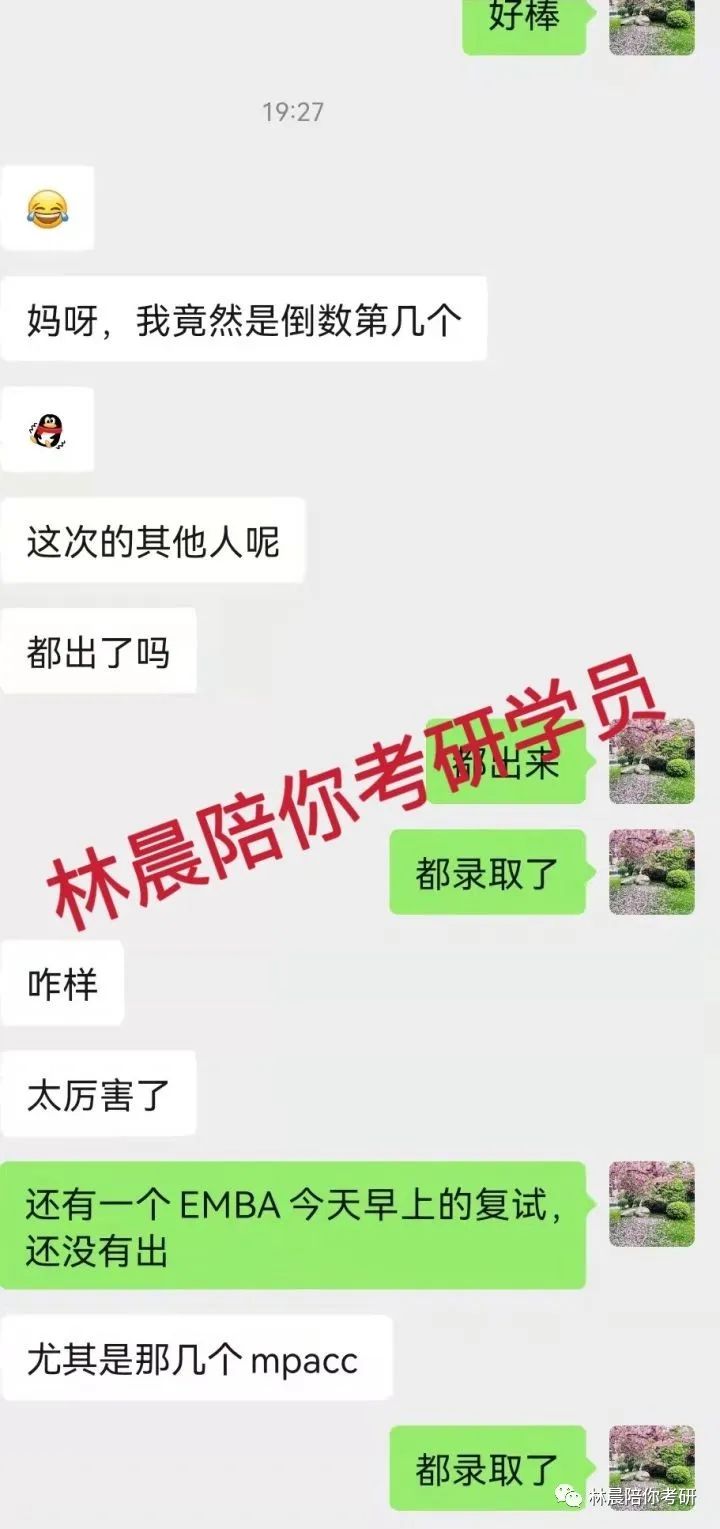Select the avatar beside the EMBA message

650,1205
